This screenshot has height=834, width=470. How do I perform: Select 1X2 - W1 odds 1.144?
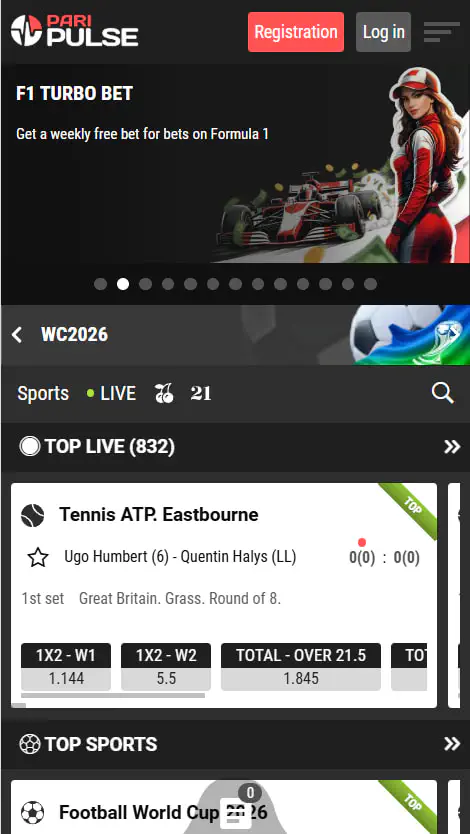[66, 667]
